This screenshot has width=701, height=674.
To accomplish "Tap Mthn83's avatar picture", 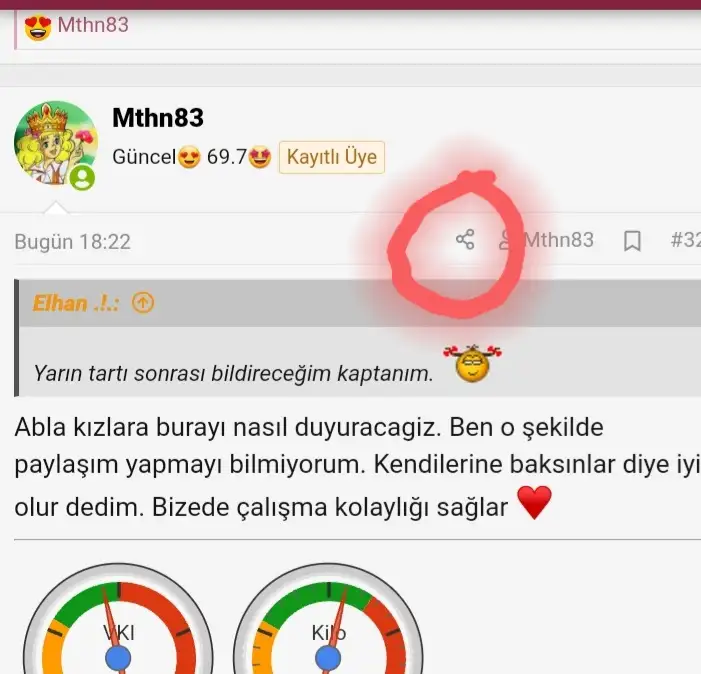I will (54, 143).
